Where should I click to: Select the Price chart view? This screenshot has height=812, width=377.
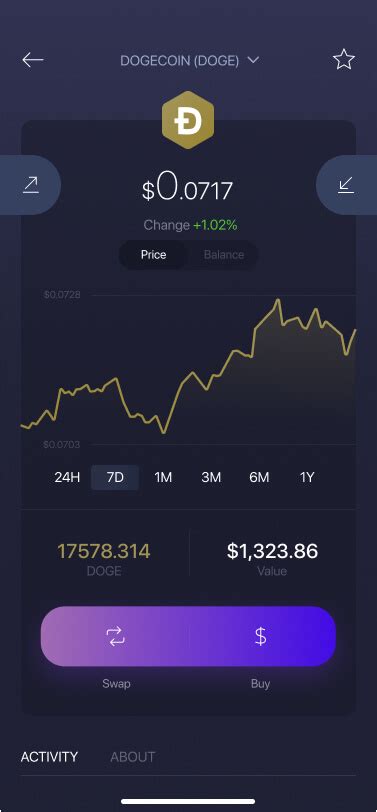(x=153, y=255)
